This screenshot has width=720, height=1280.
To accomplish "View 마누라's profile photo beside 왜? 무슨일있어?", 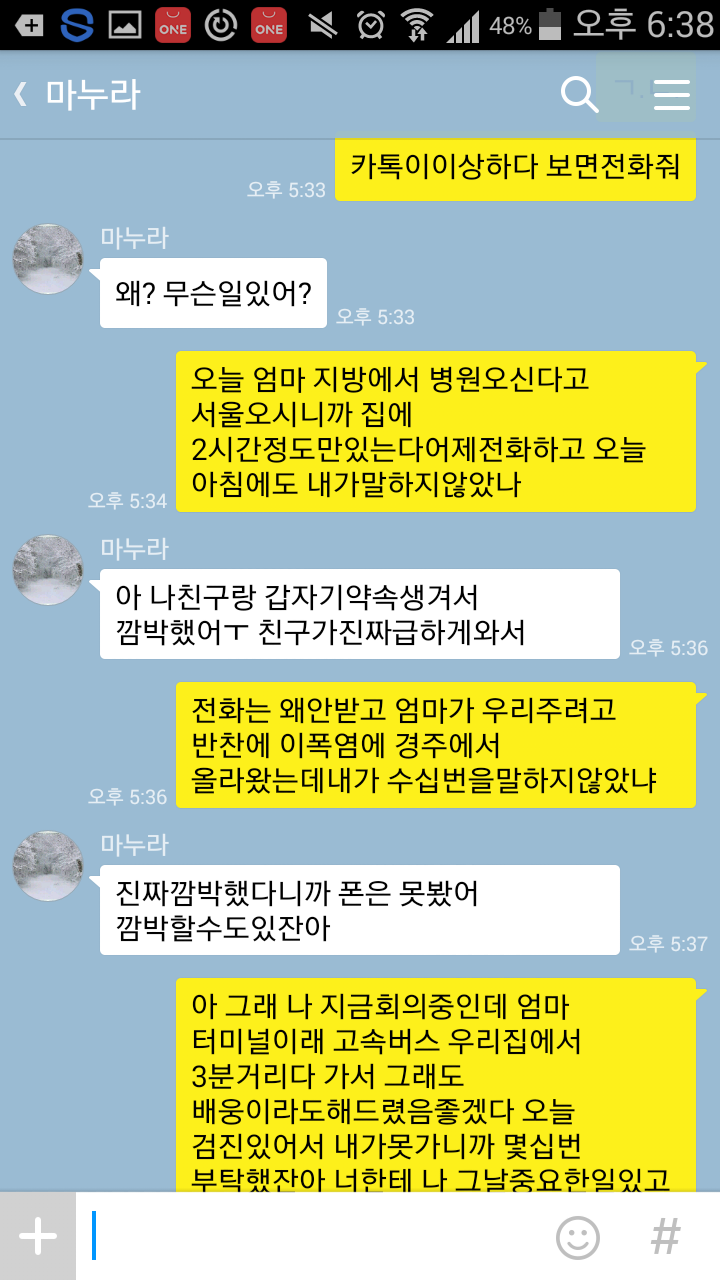I will (x=47, y=259).
